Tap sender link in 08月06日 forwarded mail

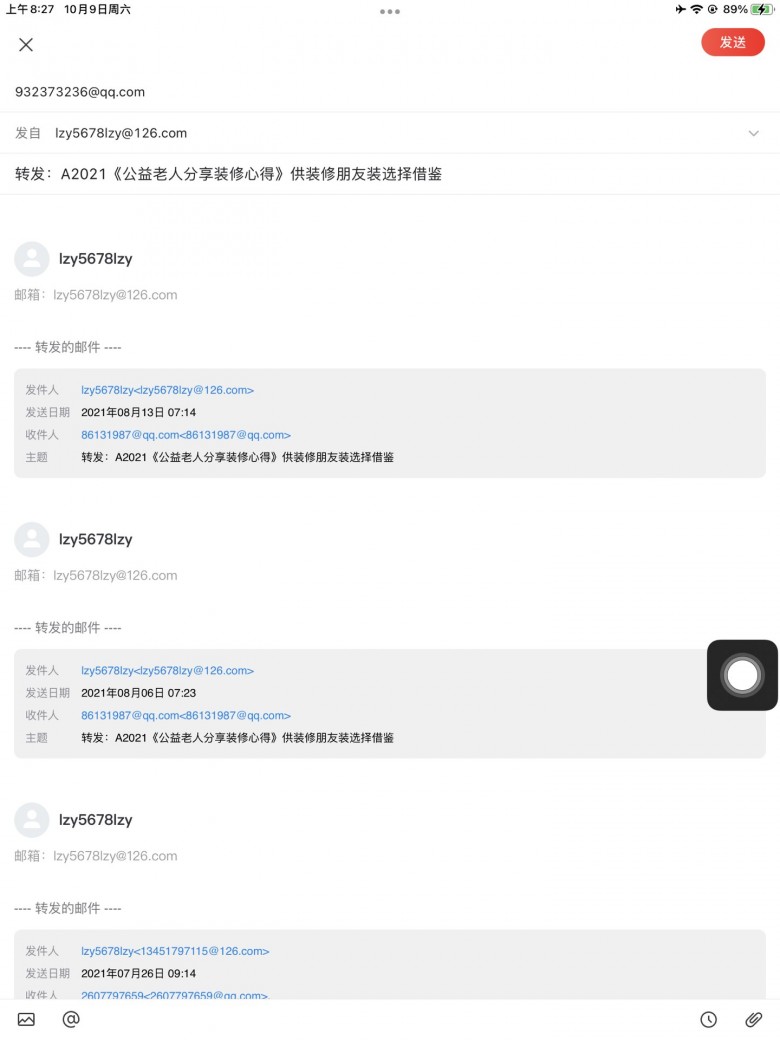(167, 671)
